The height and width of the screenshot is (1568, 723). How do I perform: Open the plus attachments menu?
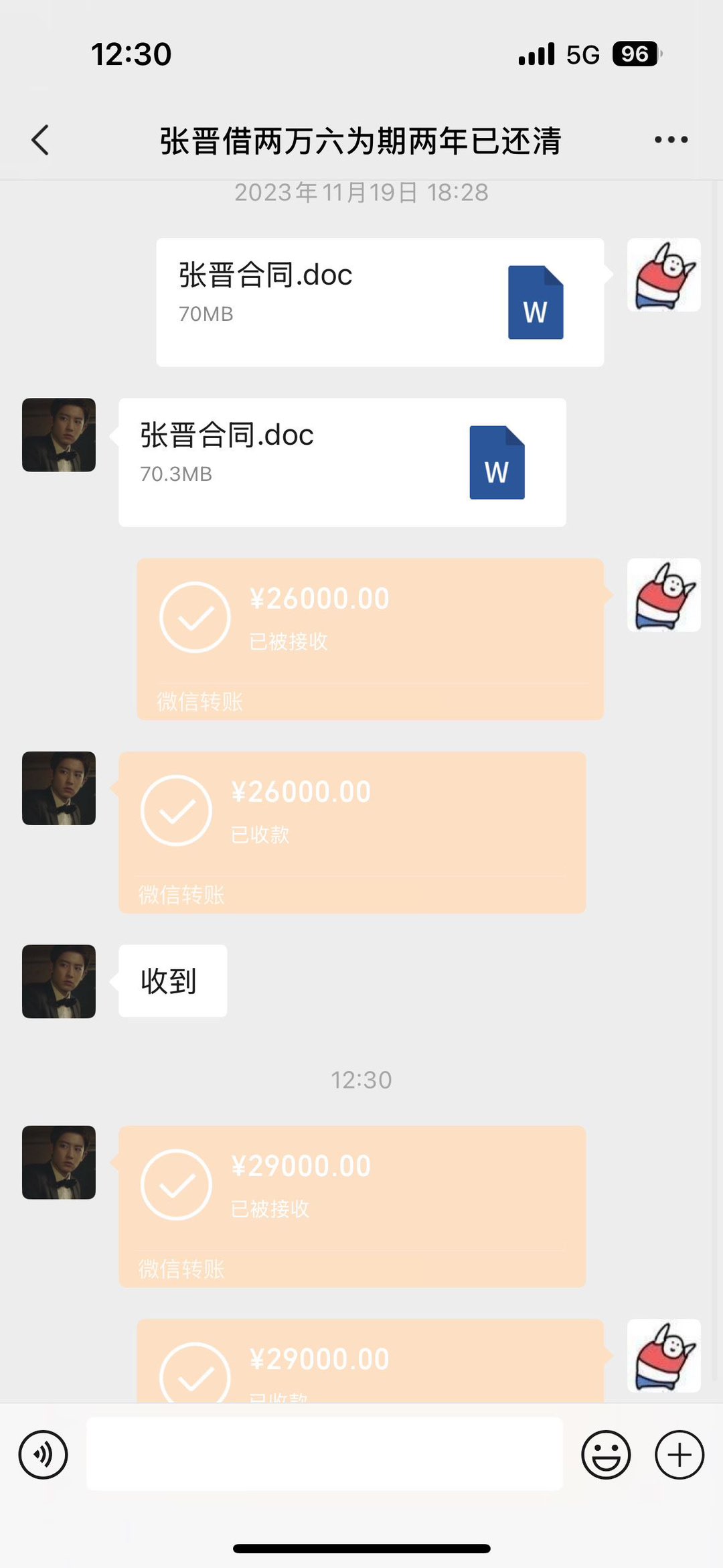[679, 1454]
